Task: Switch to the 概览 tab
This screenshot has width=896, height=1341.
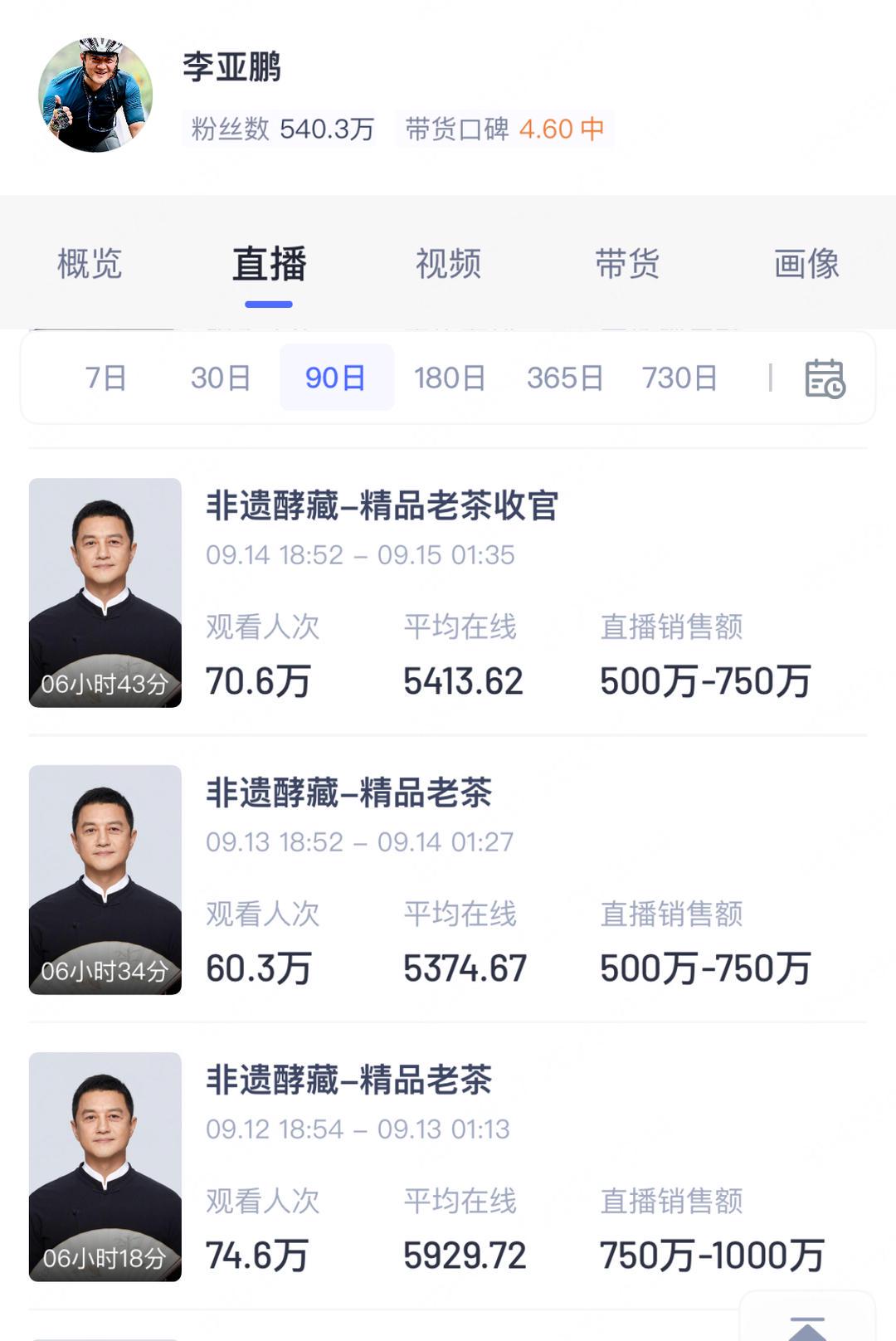Action: (90, 264)
